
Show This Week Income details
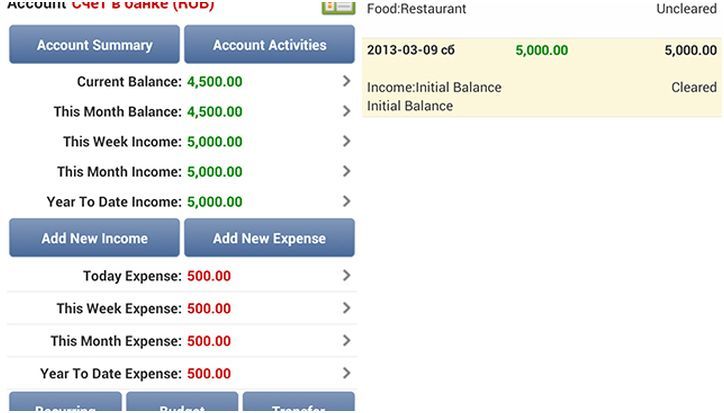click(180, 141)
